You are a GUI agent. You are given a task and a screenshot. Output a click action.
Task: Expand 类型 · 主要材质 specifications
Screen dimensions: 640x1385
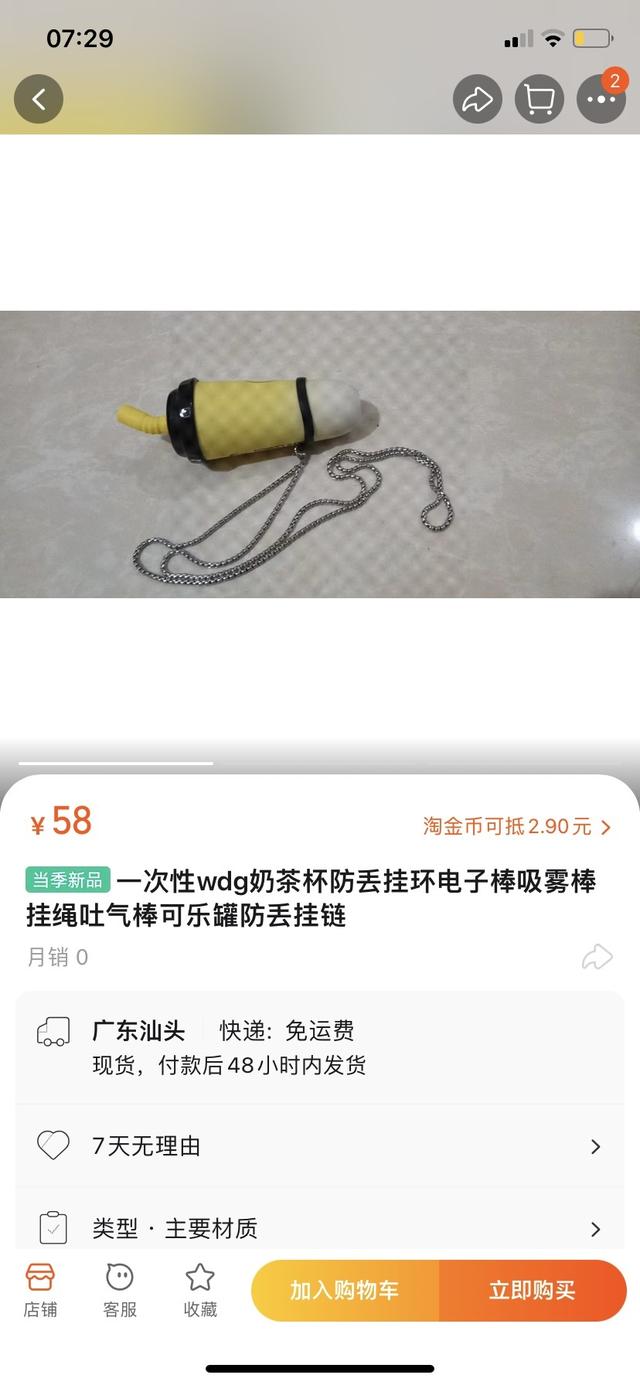coord(320,1228)
